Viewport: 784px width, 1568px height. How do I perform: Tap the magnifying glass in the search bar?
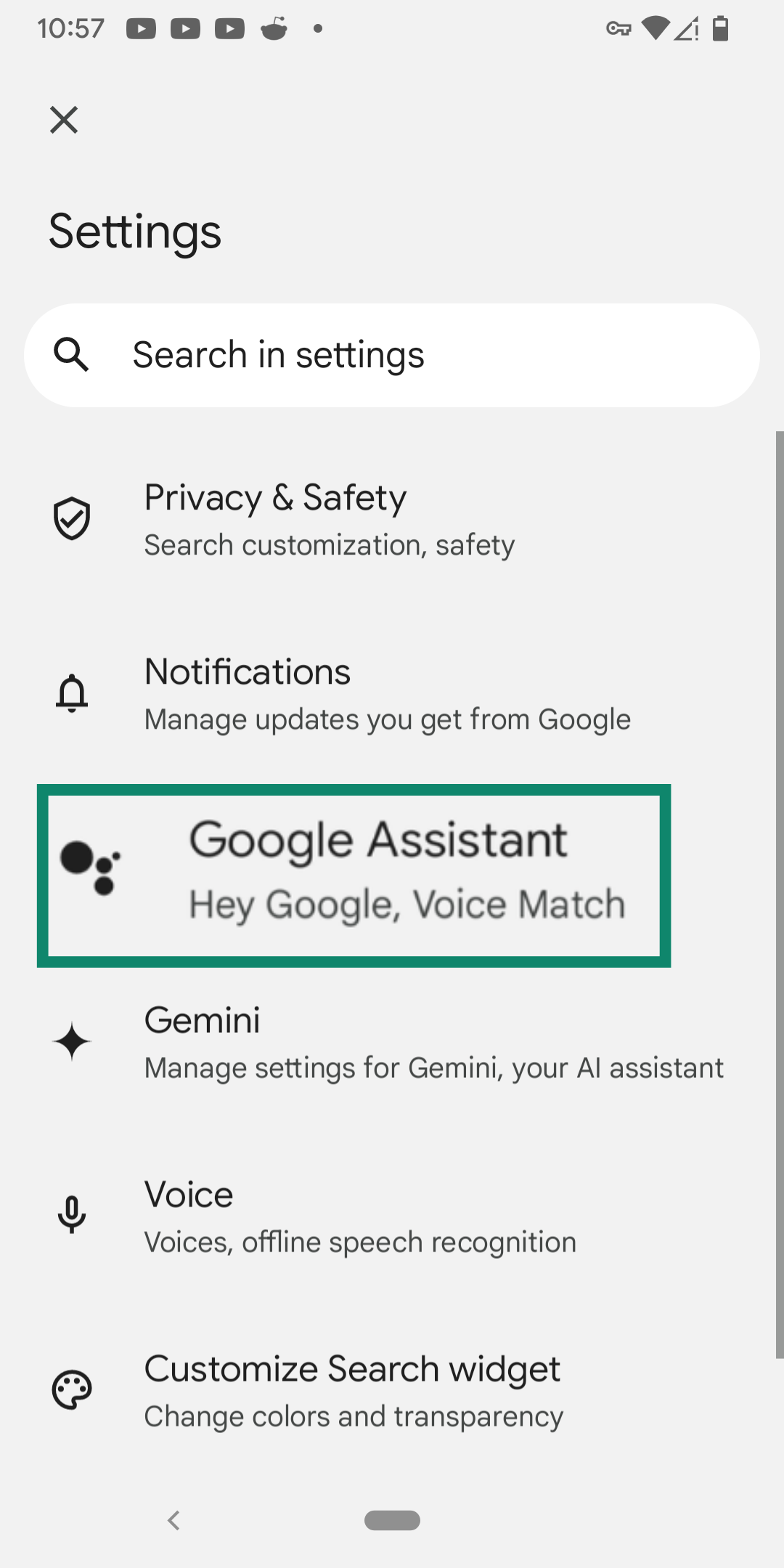(72, 355)
